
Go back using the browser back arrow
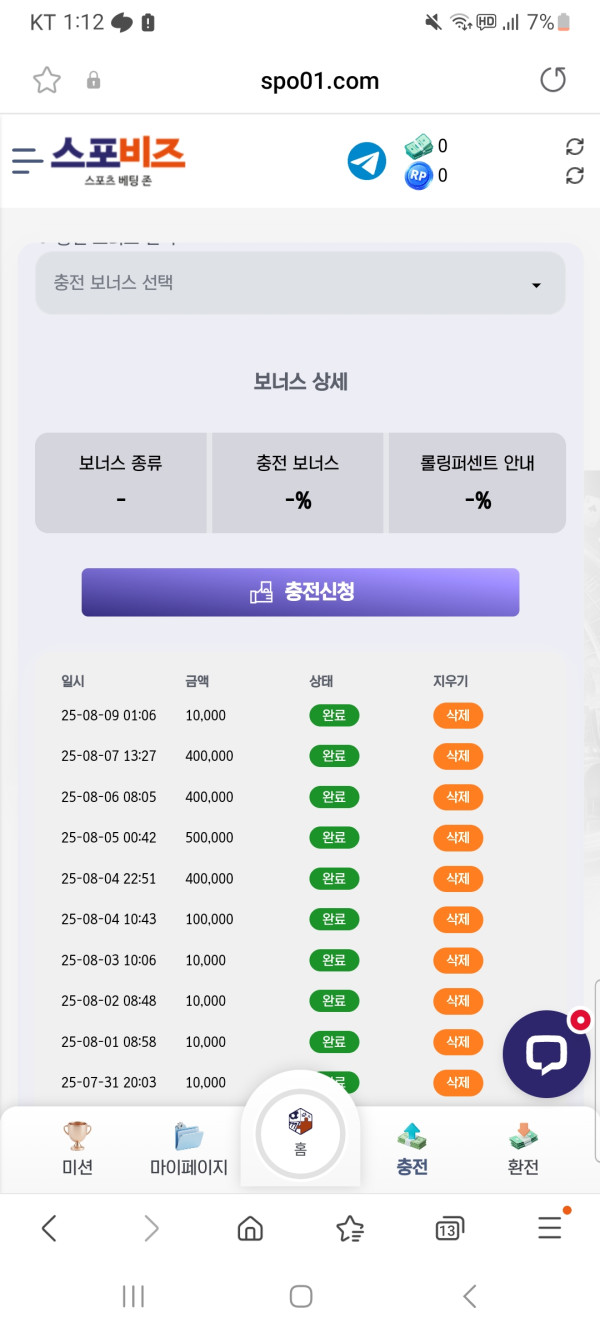coord(49,1228)
